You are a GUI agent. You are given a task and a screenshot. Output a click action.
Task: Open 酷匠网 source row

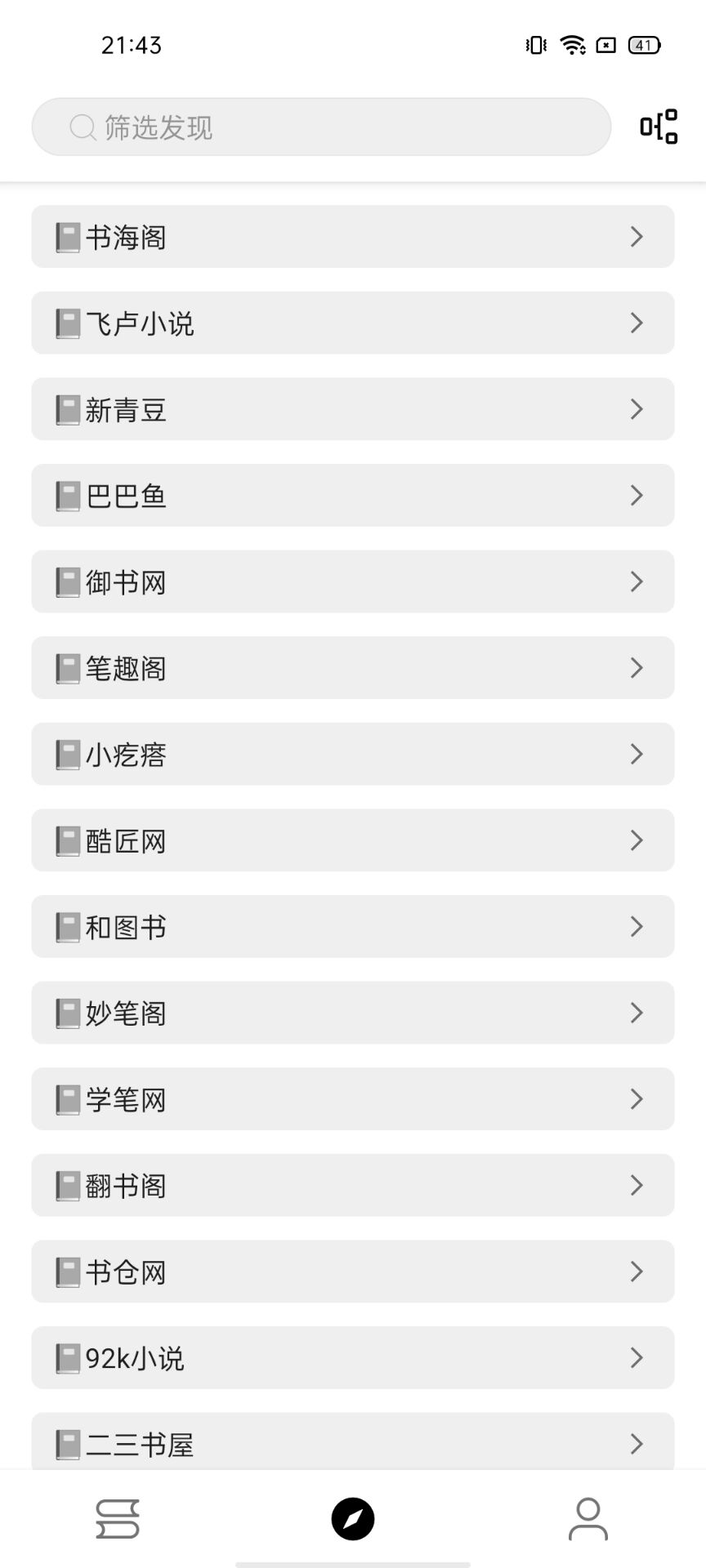(x=353, y=840)
